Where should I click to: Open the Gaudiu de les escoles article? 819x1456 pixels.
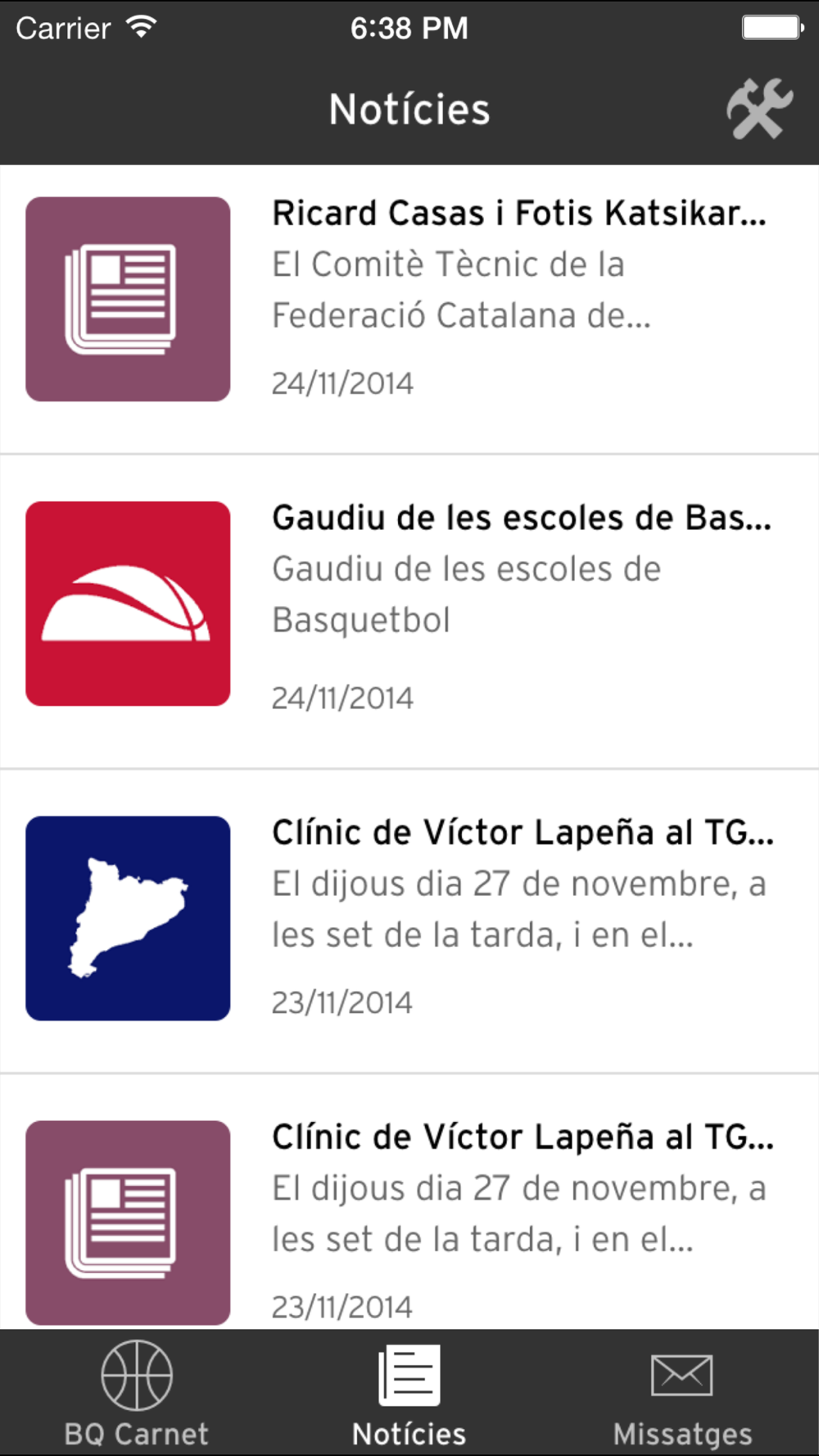click(x=409, y=612)
